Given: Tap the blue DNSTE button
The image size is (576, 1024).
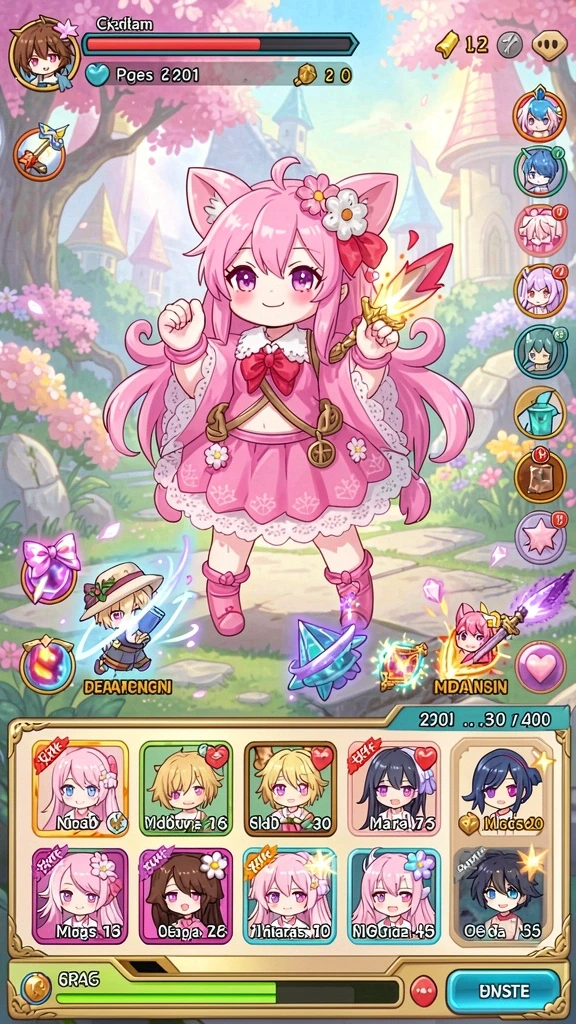Looking at the screenshot, I should pos(503,991).
